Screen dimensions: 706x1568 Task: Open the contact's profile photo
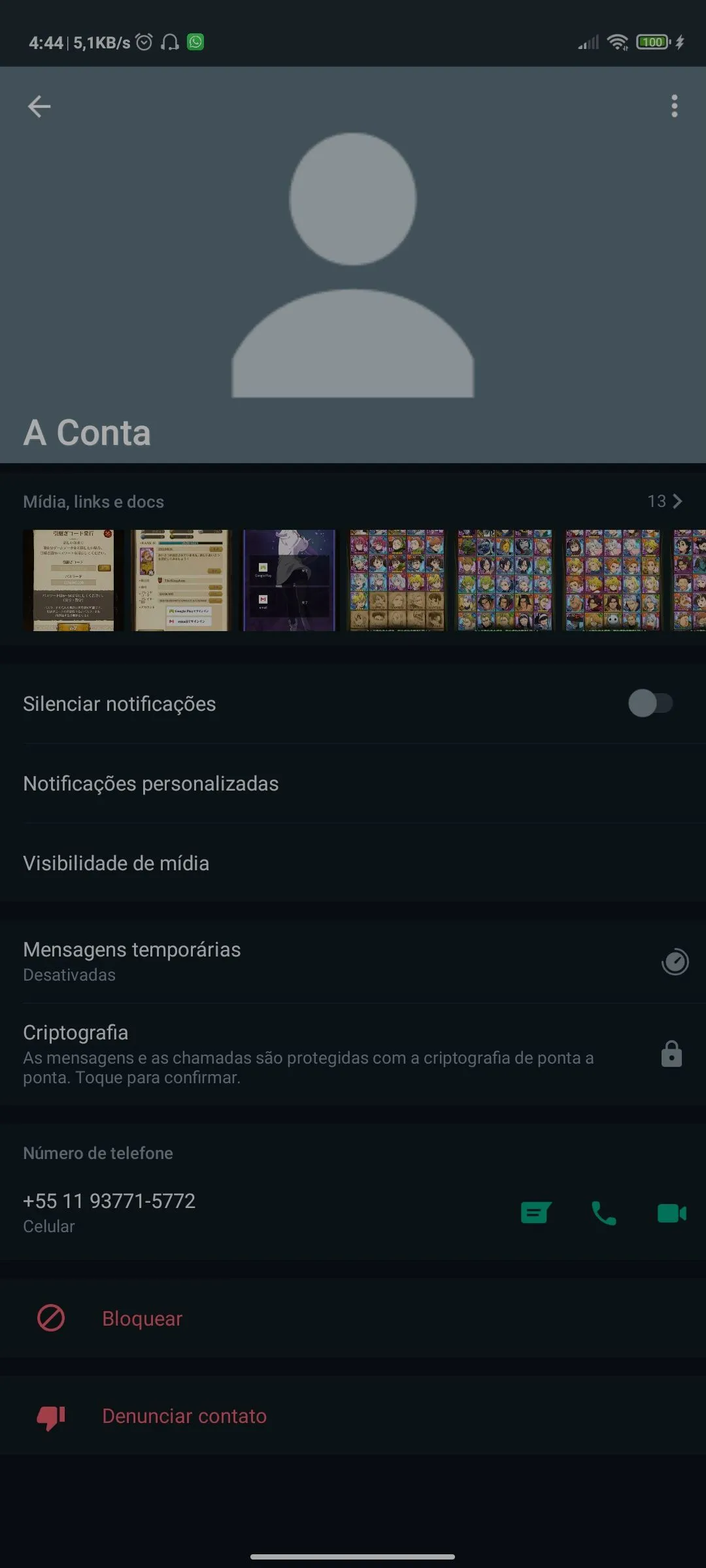[353, 265]
